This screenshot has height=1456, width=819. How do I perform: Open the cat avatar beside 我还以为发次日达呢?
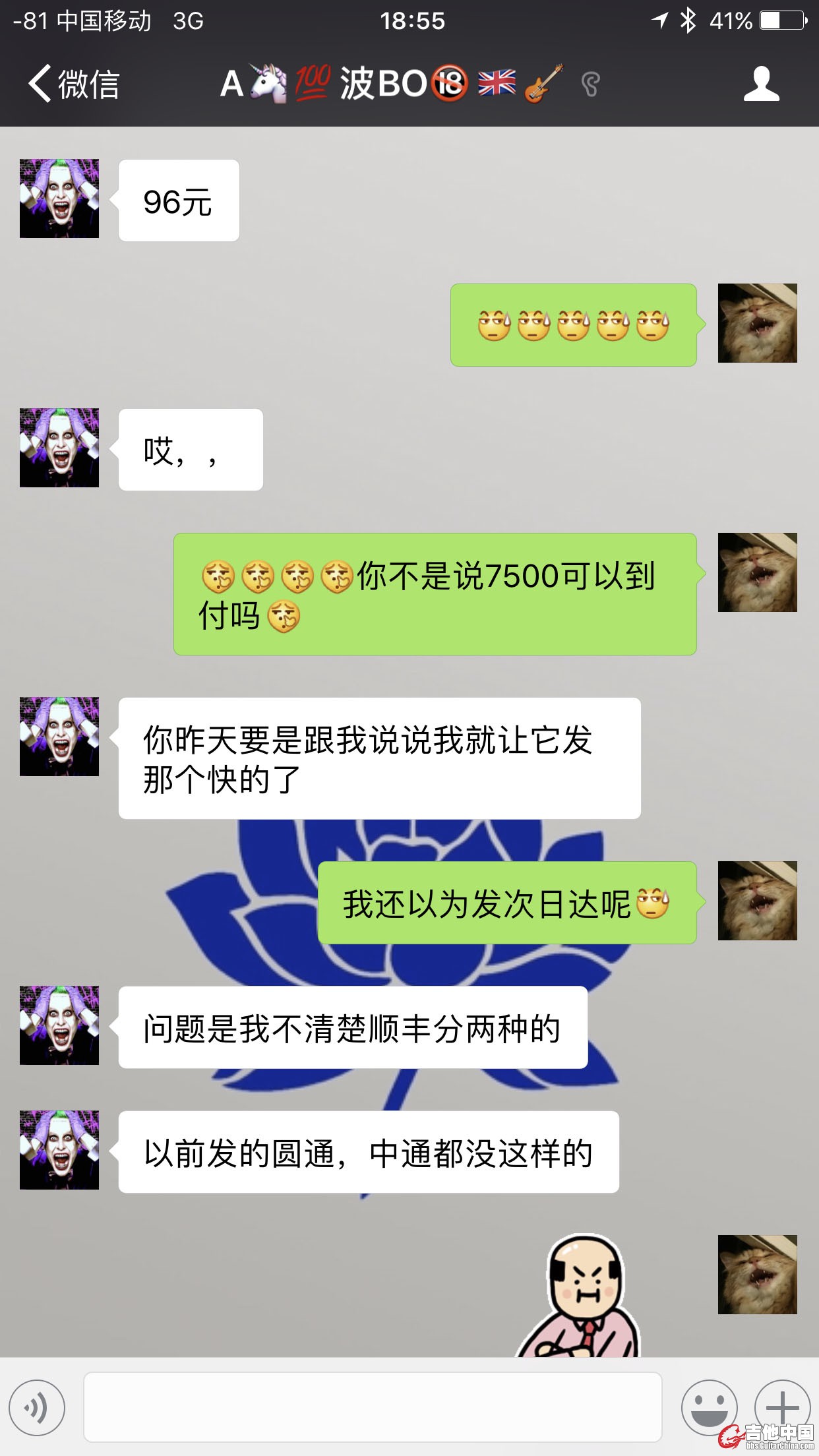click(757, 901)
